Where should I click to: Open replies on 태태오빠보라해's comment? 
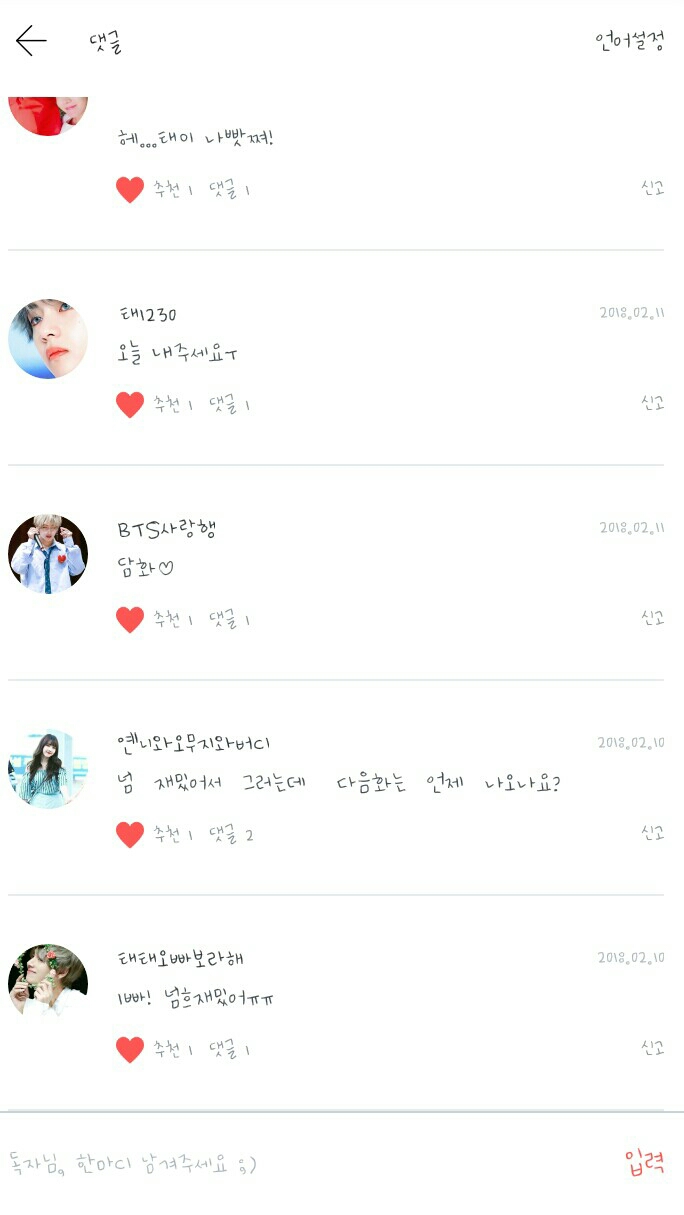coord(229,1050)
